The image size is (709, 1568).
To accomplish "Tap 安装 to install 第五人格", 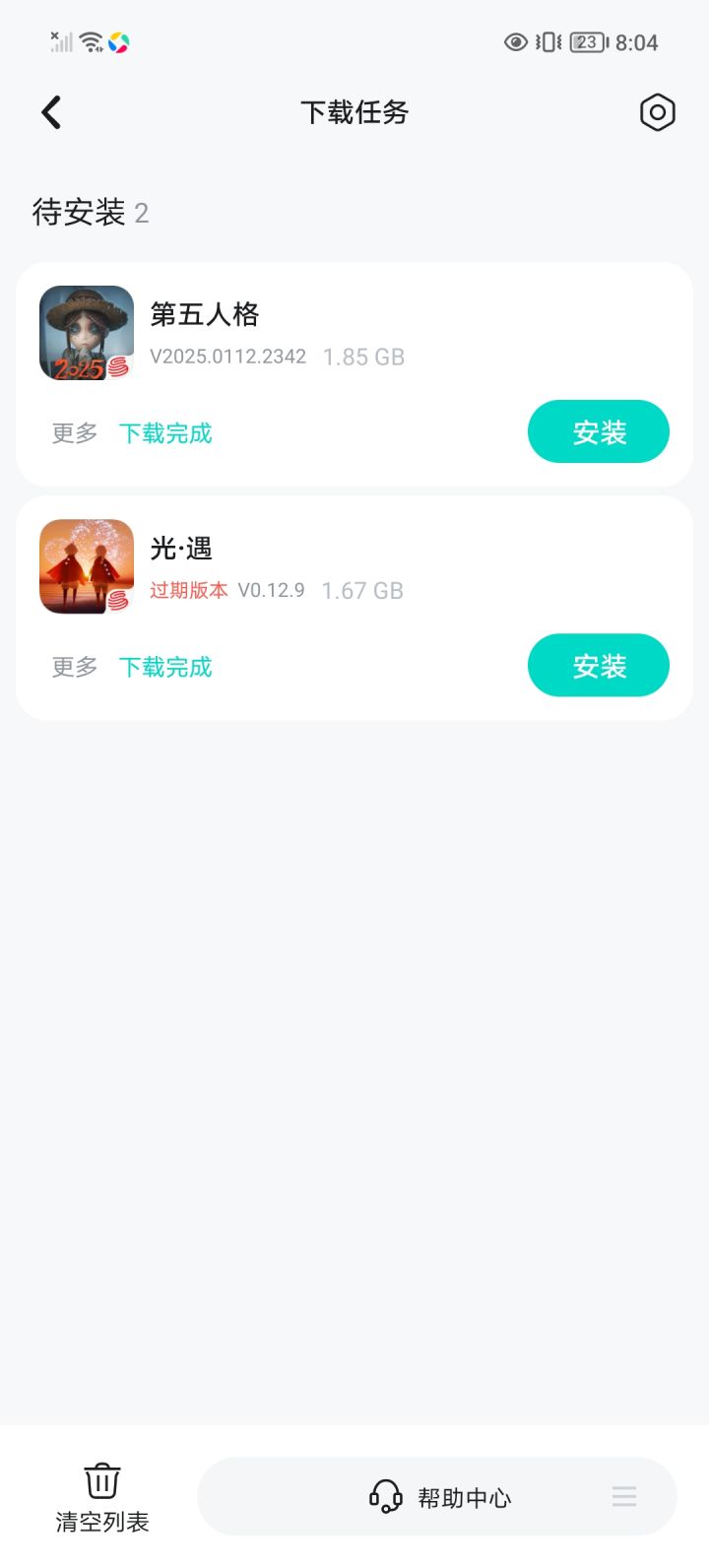I will tap(598, 431).
